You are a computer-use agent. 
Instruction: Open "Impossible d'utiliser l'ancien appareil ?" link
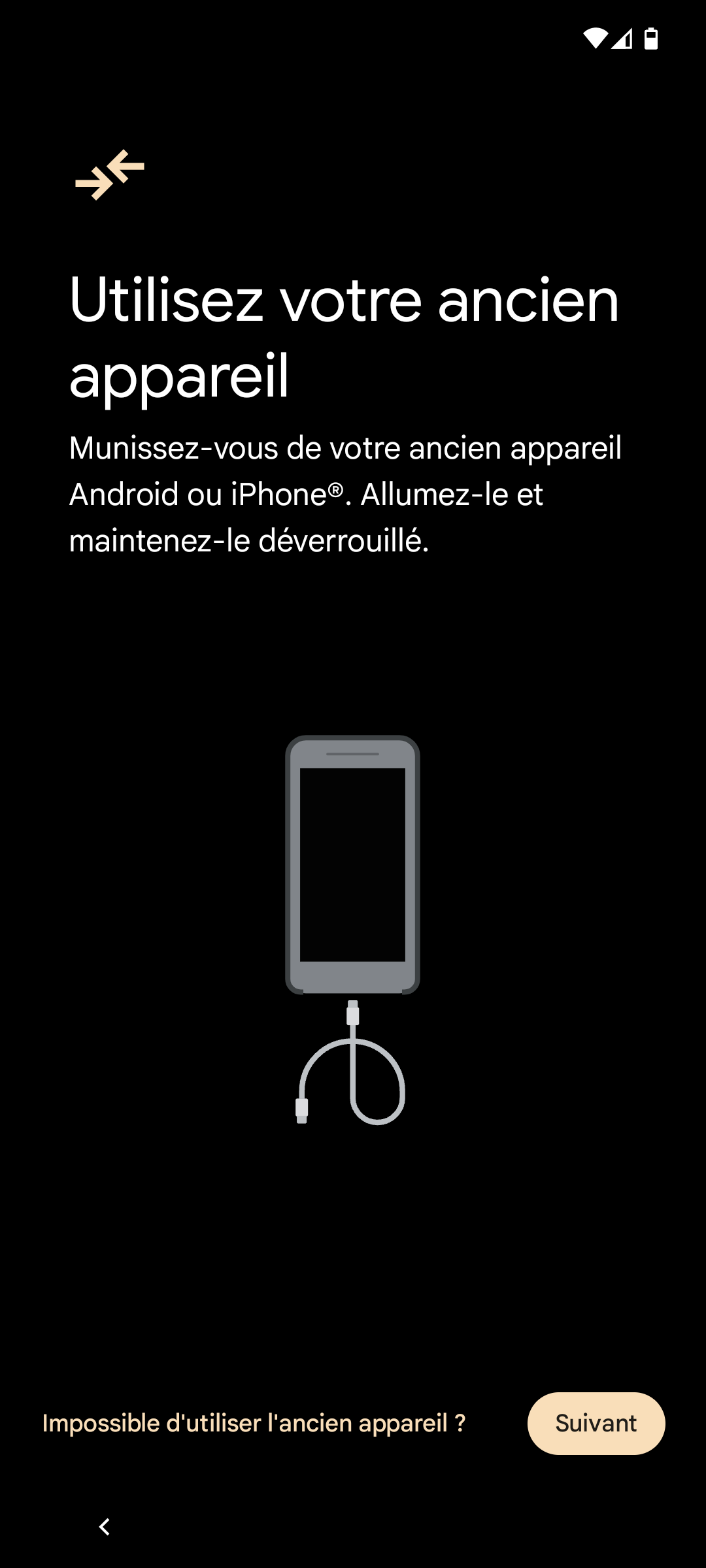[x=254, y=1423]
